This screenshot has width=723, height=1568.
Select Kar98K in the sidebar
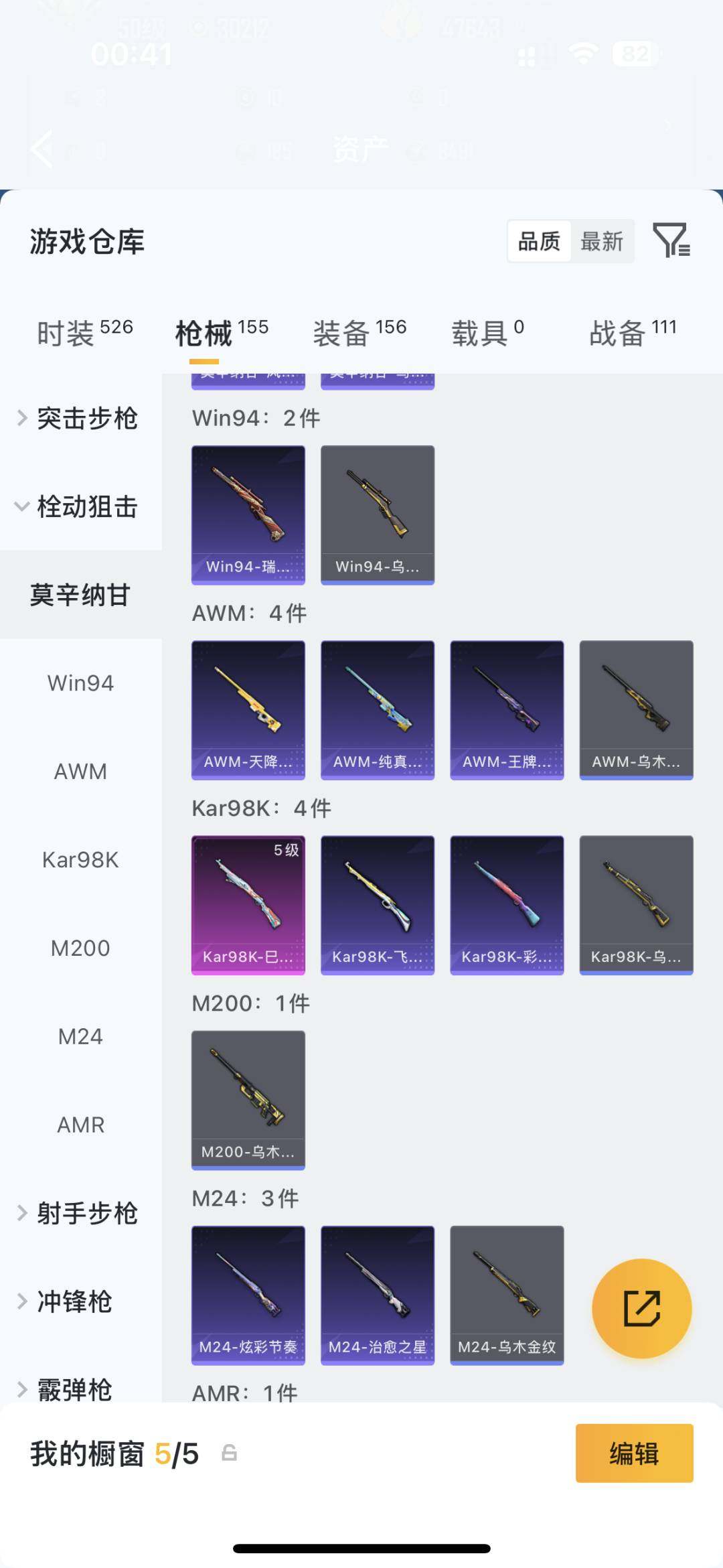click(80, 859)
